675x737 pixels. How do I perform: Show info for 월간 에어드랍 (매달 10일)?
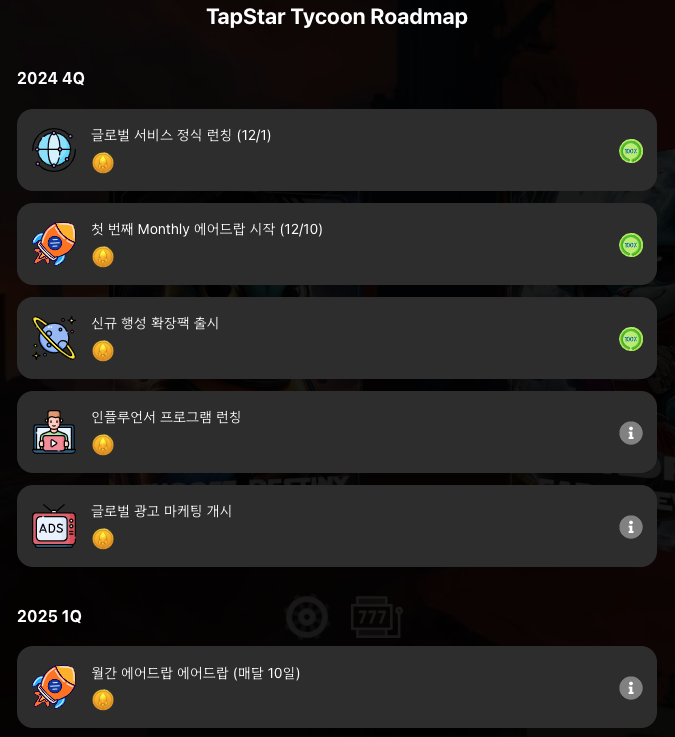click(630, 688)
